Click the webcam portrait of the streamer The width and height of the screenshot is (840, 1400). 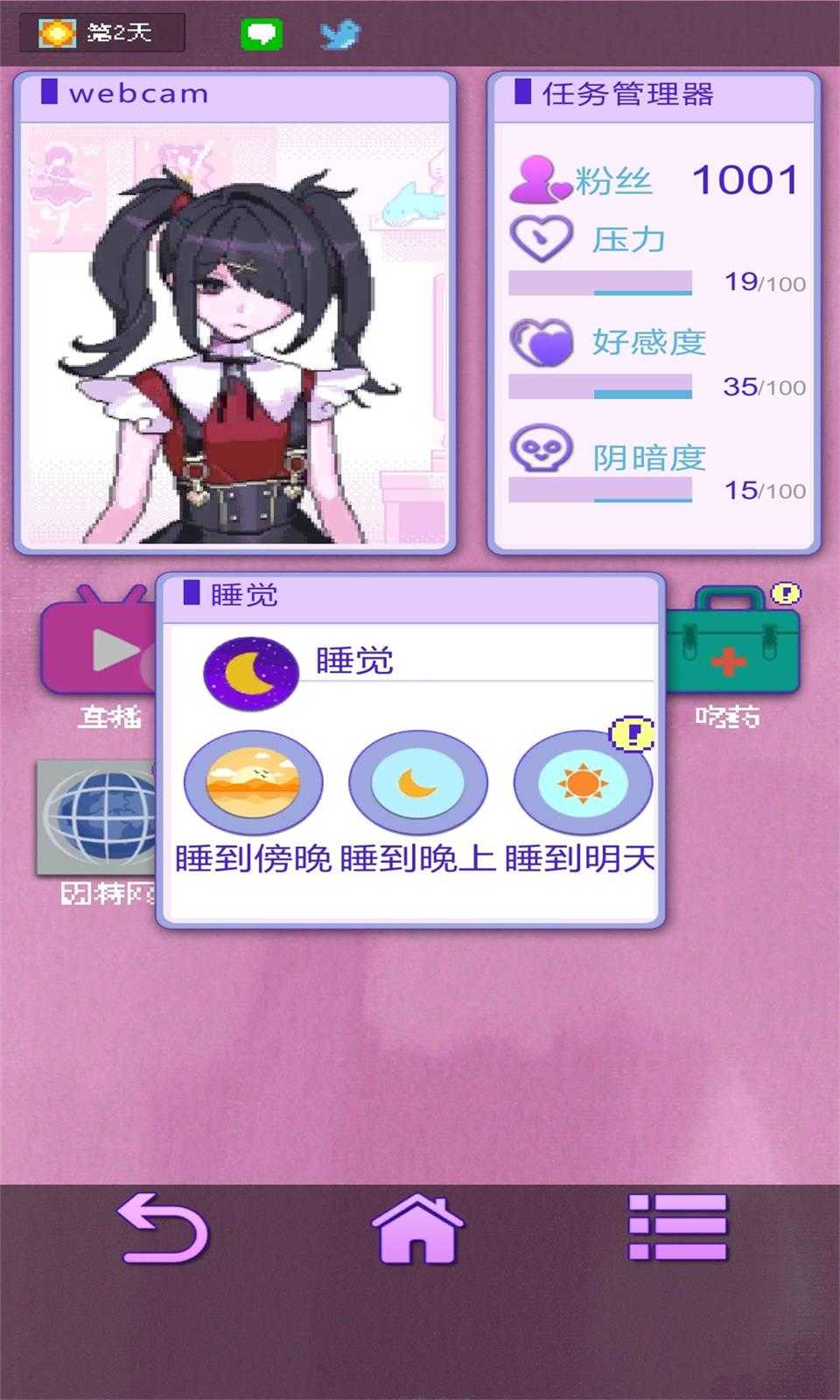pyautogui.click(x=234, y=332)
